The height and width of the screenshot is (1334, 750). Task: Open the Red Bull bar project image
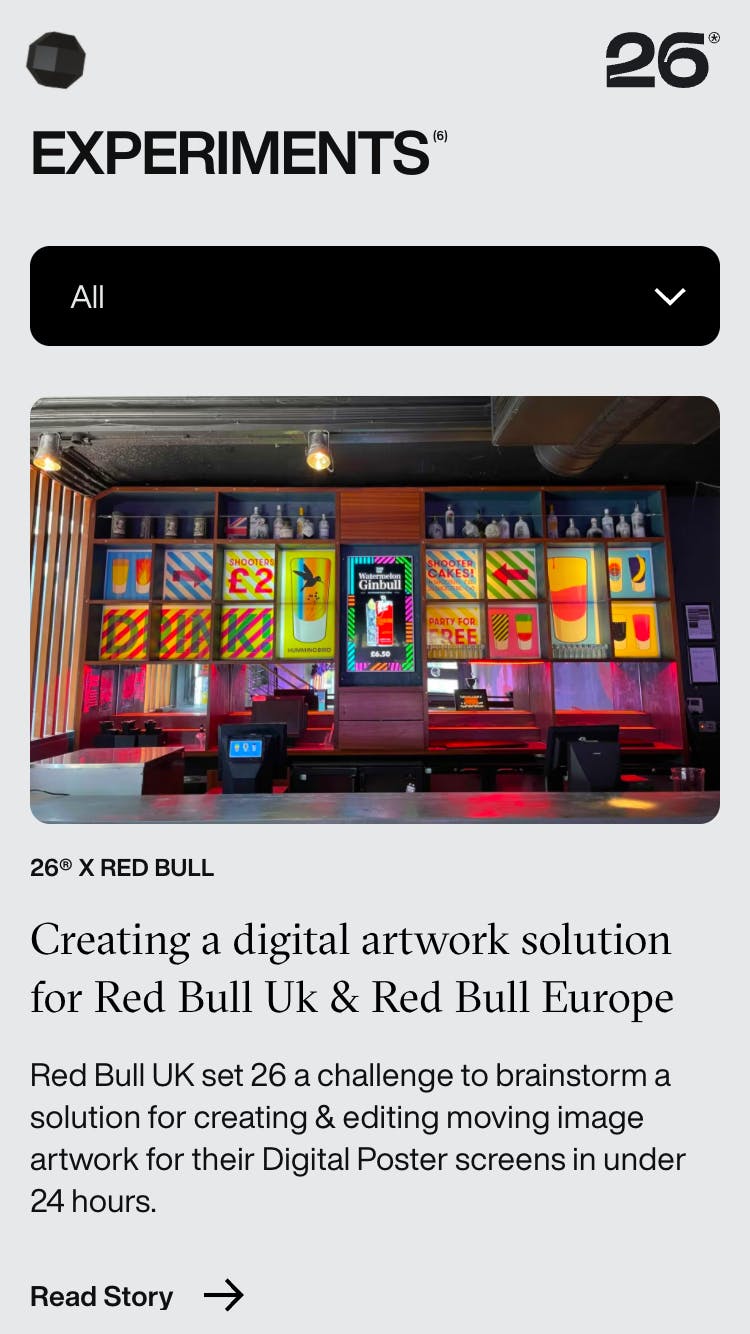tap(375, 610)
